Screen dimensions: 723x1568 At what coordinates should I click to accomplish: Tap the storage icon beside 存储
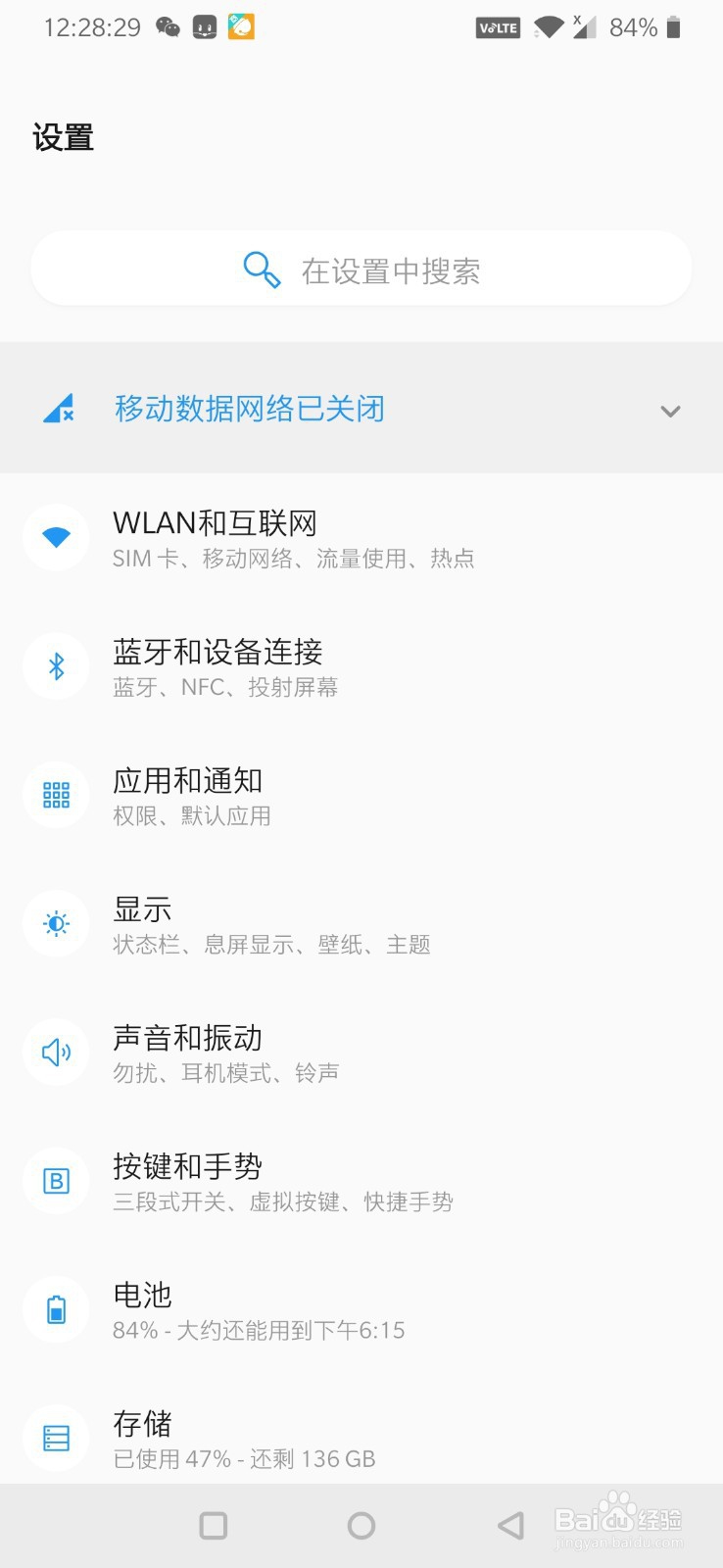coord(56,1439)
